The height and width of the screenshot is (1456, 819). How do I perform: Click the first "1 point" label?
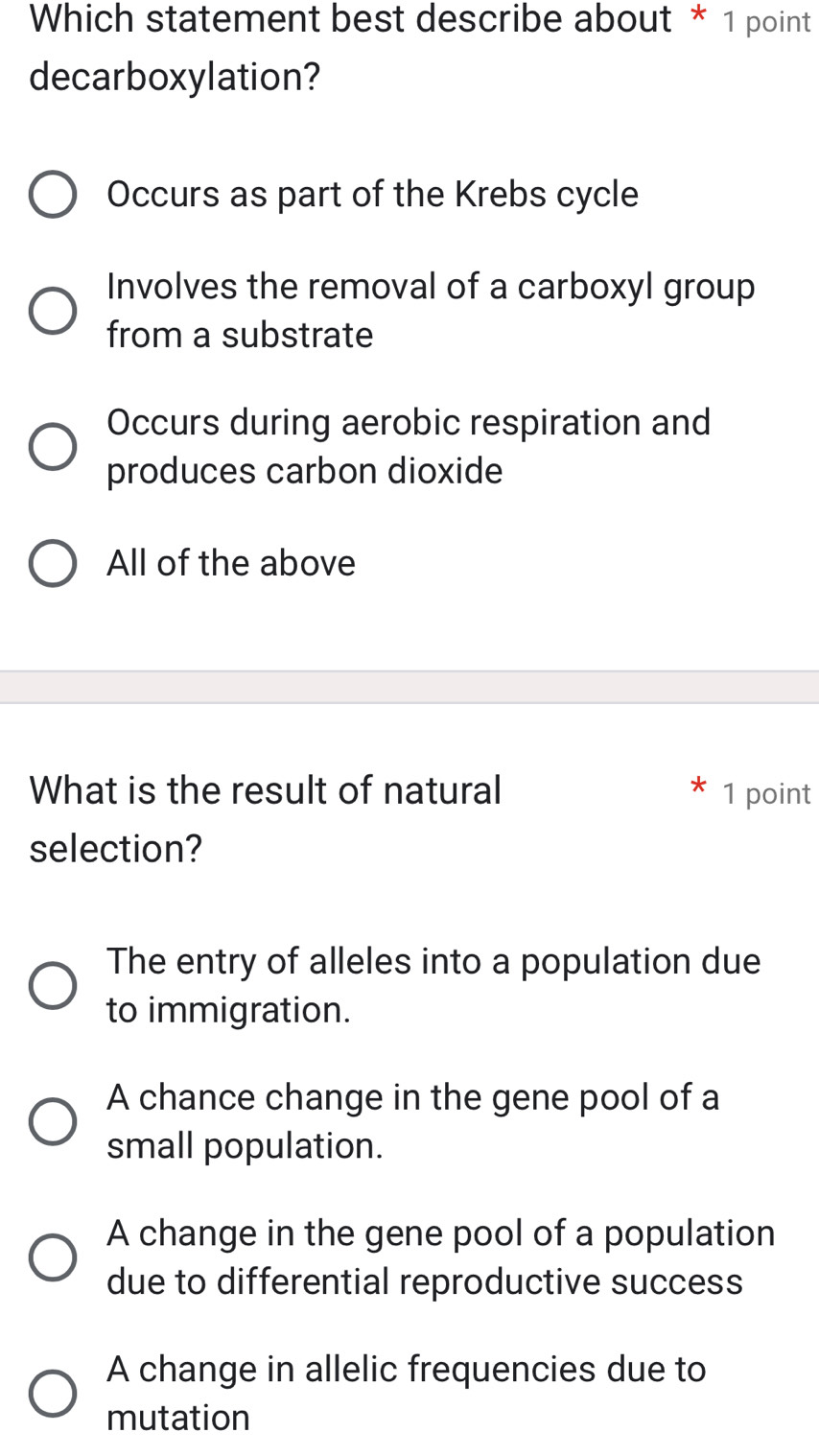(765, 20)
